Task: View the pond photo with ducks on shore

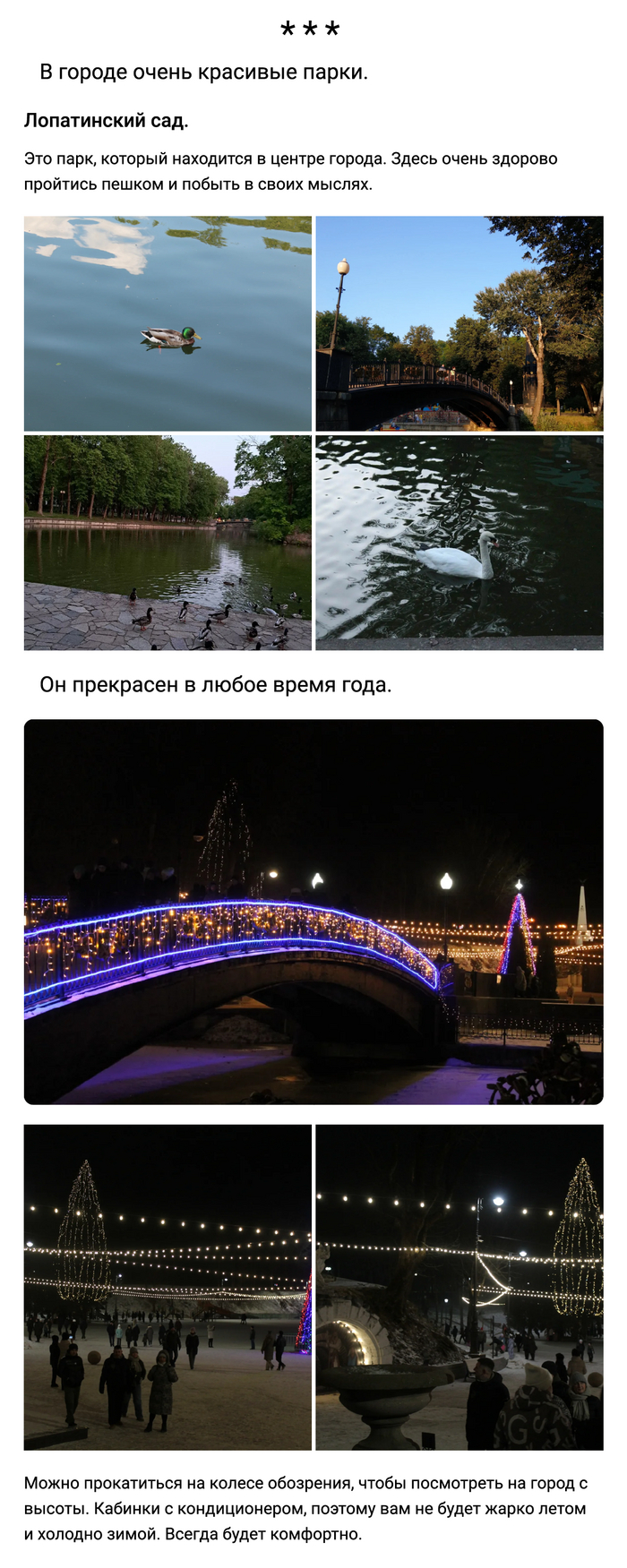Action: (167, 543)
